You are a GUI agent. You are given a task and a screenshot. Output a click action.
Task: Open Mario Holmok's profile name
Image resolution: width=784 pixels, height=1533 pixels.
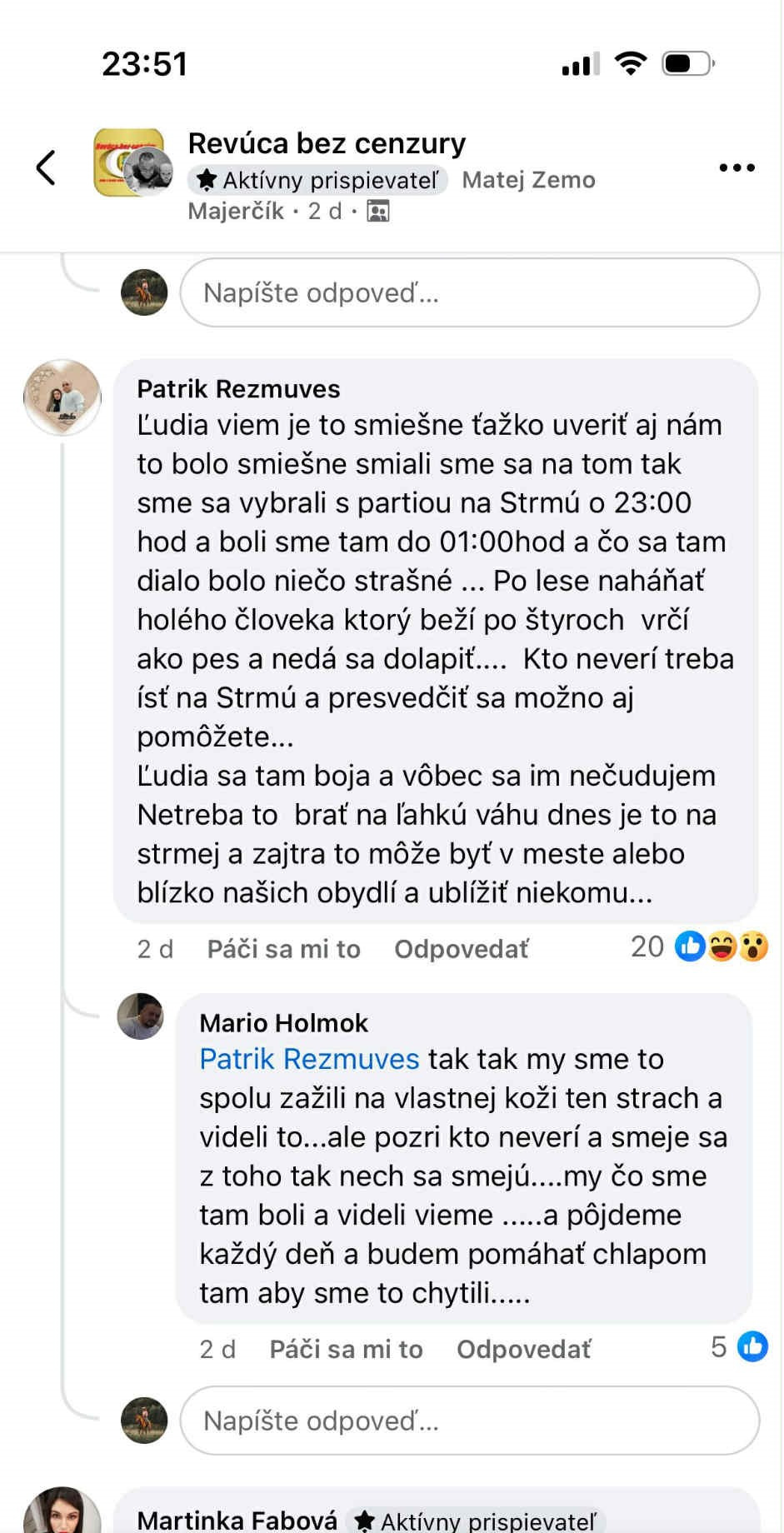283,1022
